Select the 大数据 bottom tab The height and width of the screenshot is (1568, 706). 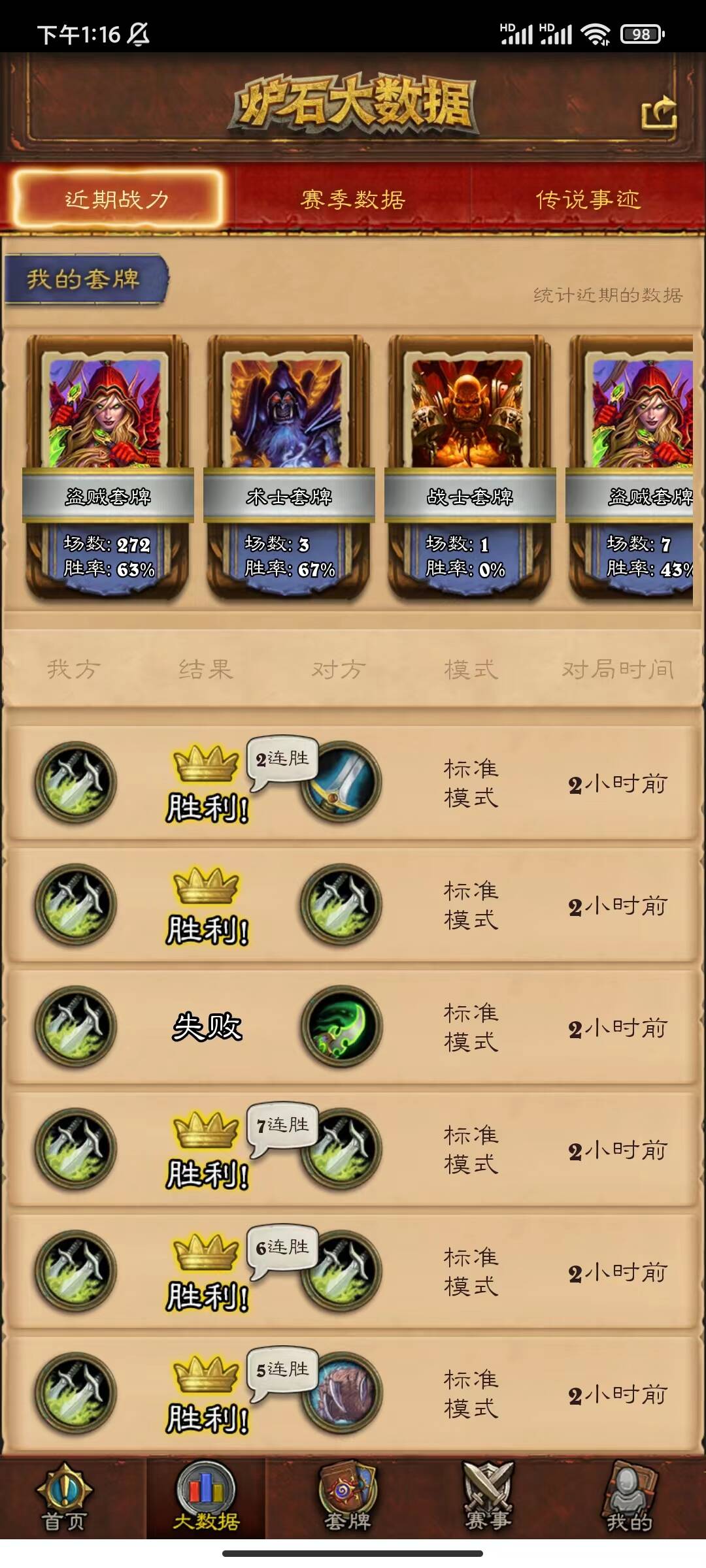[206, 1499]
